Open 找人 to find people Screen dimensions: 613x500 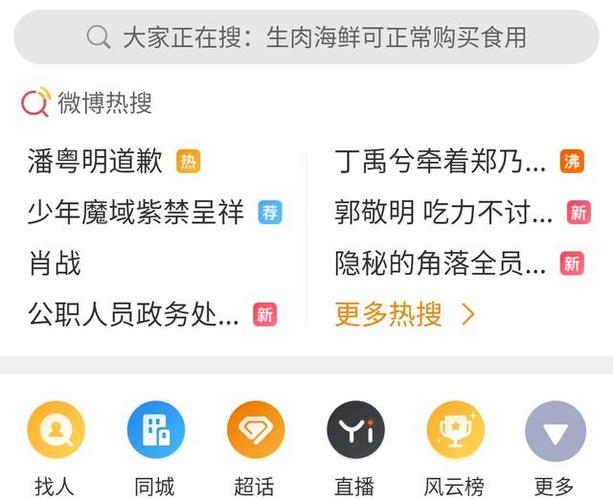55,444
